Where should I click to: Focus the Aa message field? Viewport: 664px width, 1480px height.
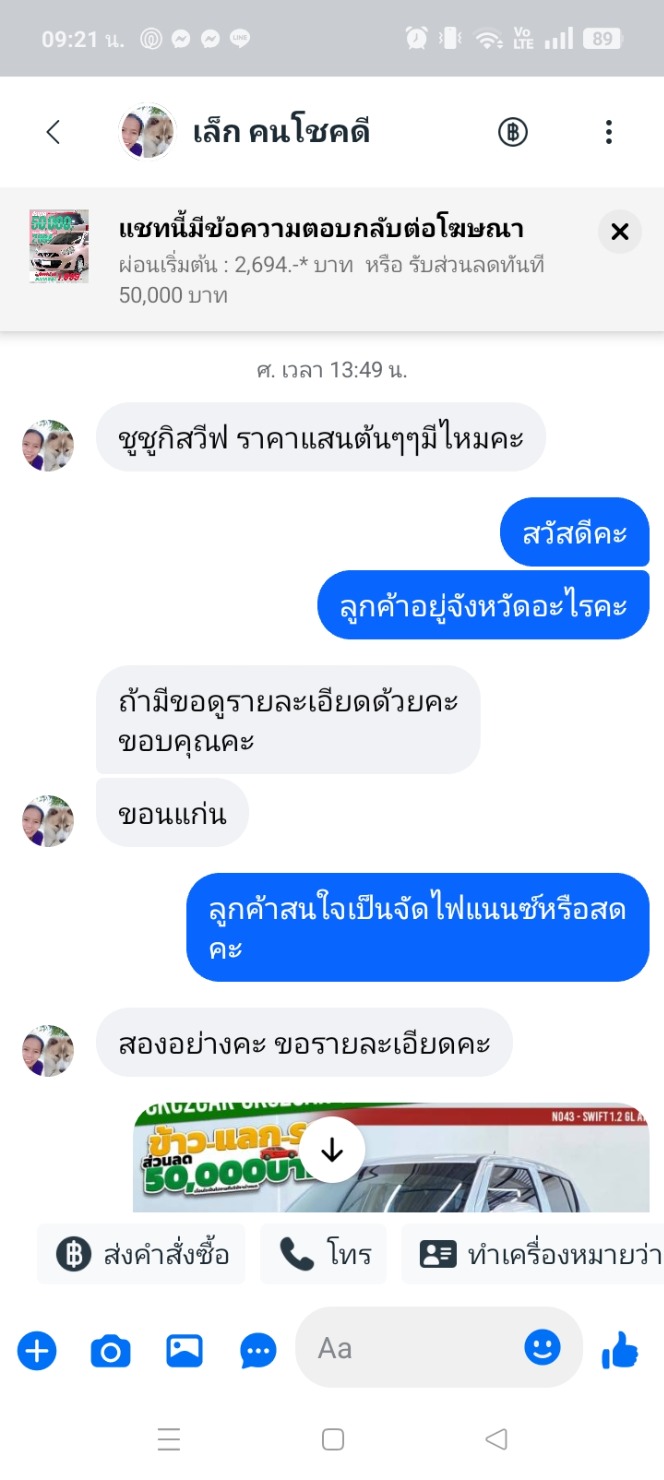pos(410,1348)
